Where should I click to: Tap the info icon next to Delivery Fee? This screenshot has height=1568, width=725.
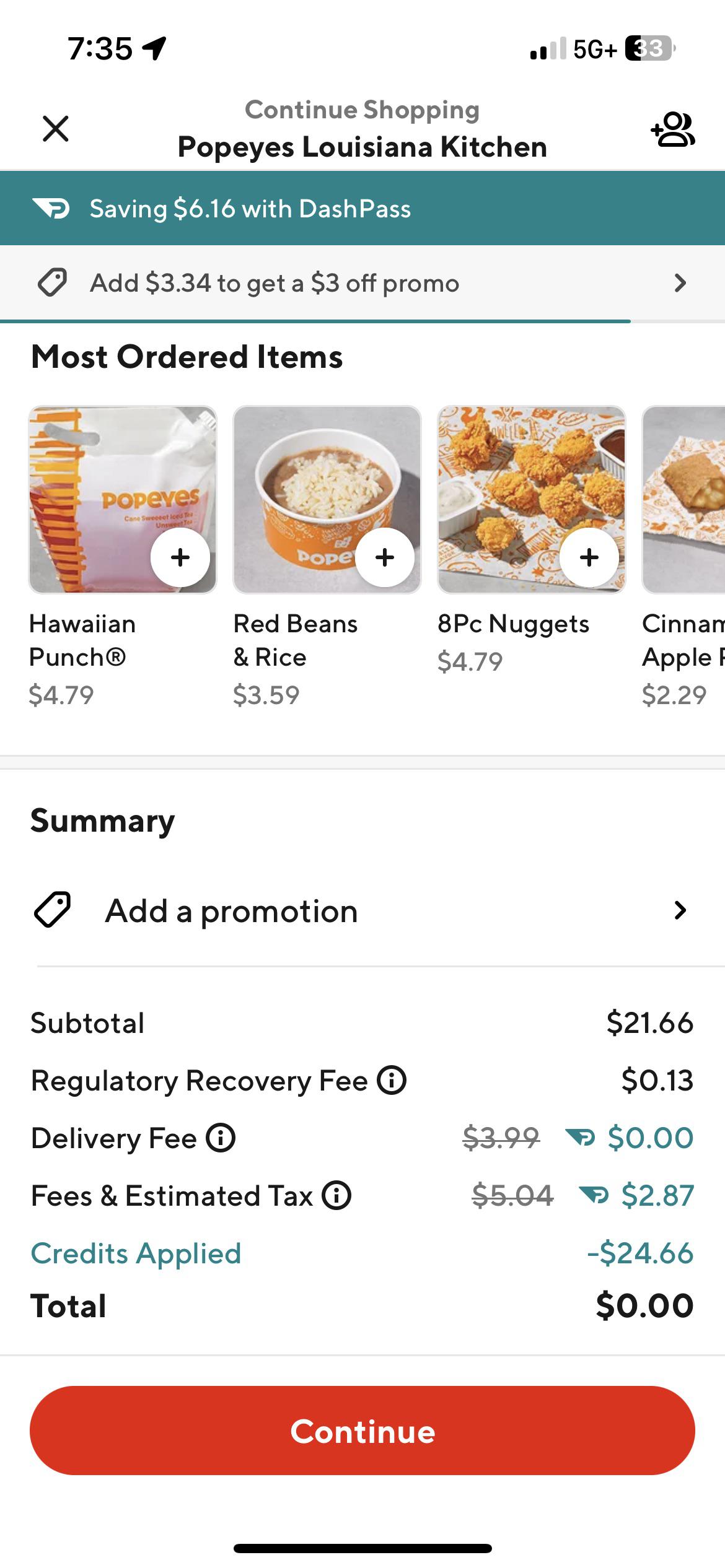click(220, 1138)
